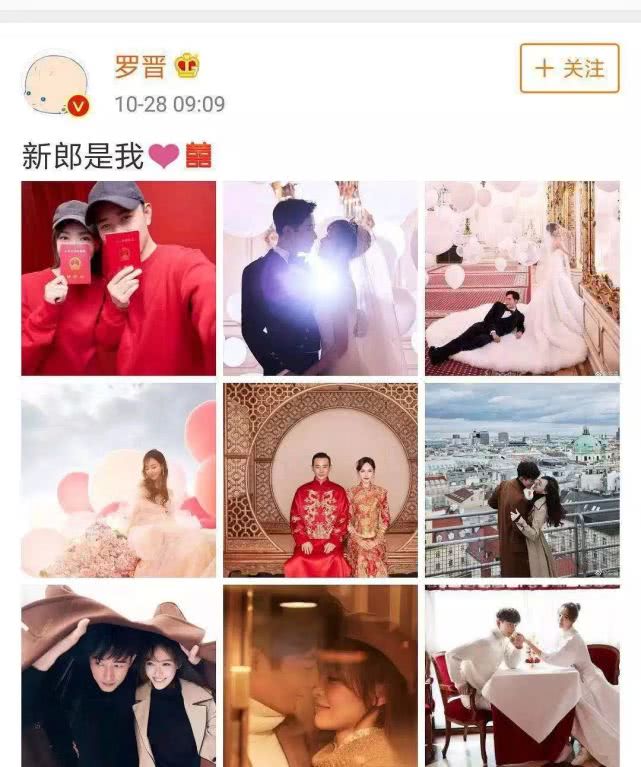
Task: Open the photo of groom lying on gown
Action: coord(521,277)
